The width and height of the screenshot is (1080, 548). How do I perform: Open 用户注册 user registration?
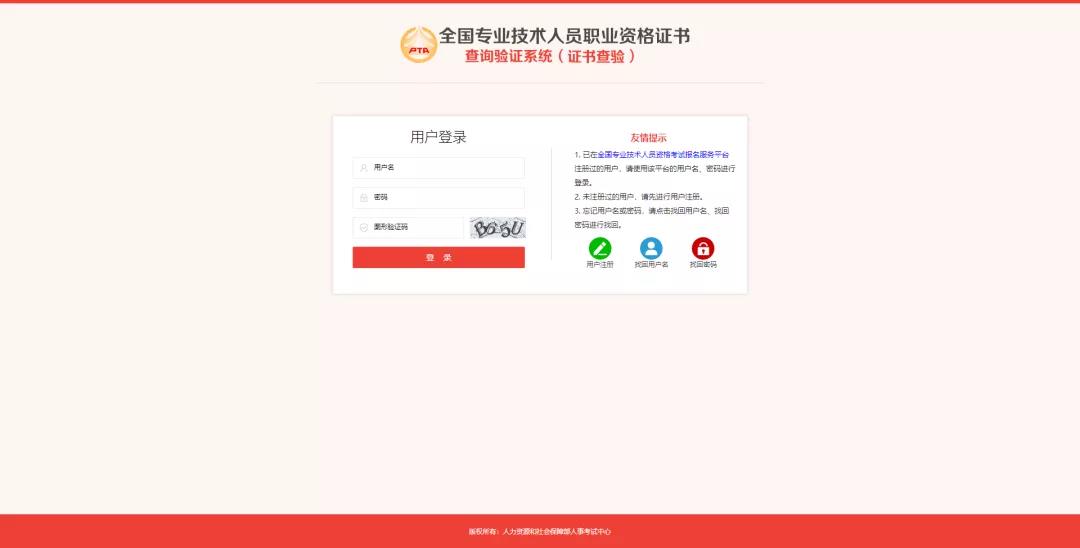[600, 249]
